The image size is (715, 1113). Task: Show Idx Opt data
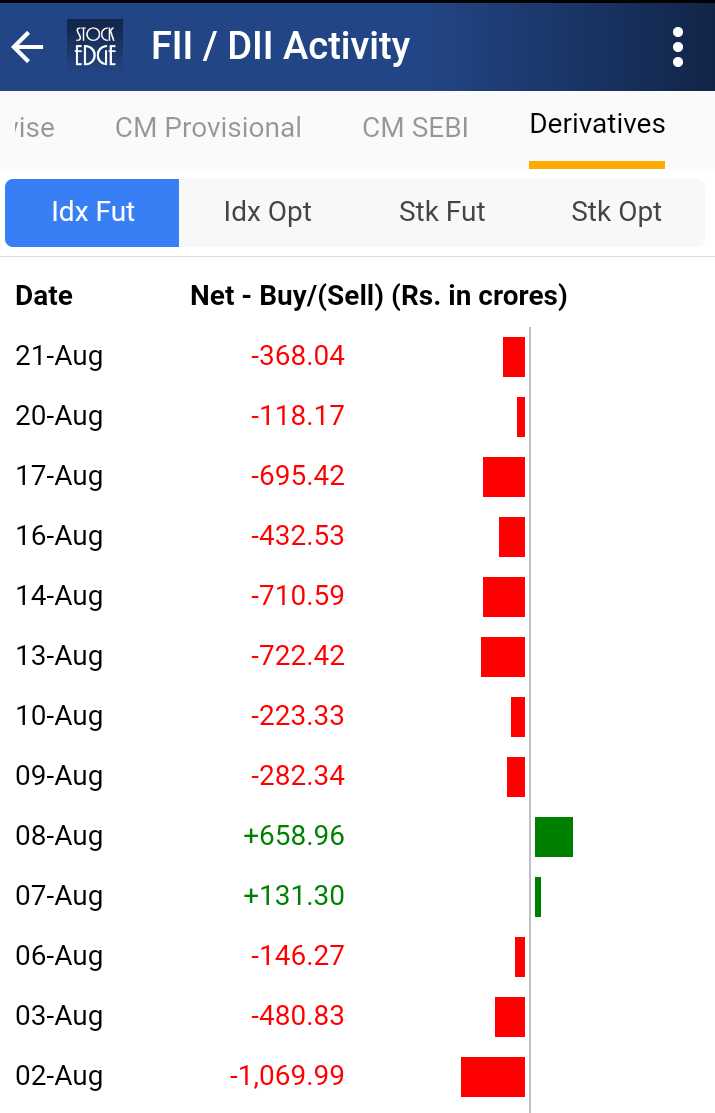click(267, 212)
